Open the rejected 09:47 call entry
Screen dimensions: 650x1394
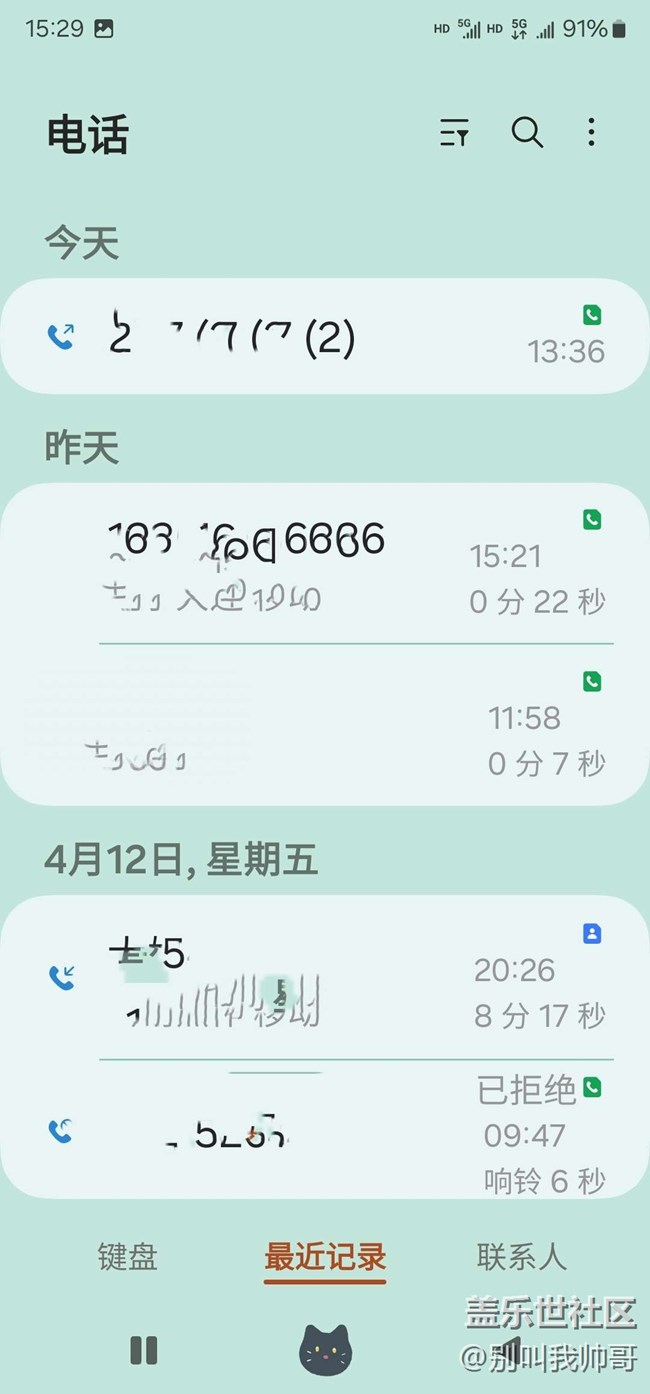[x=325, y=1130]
